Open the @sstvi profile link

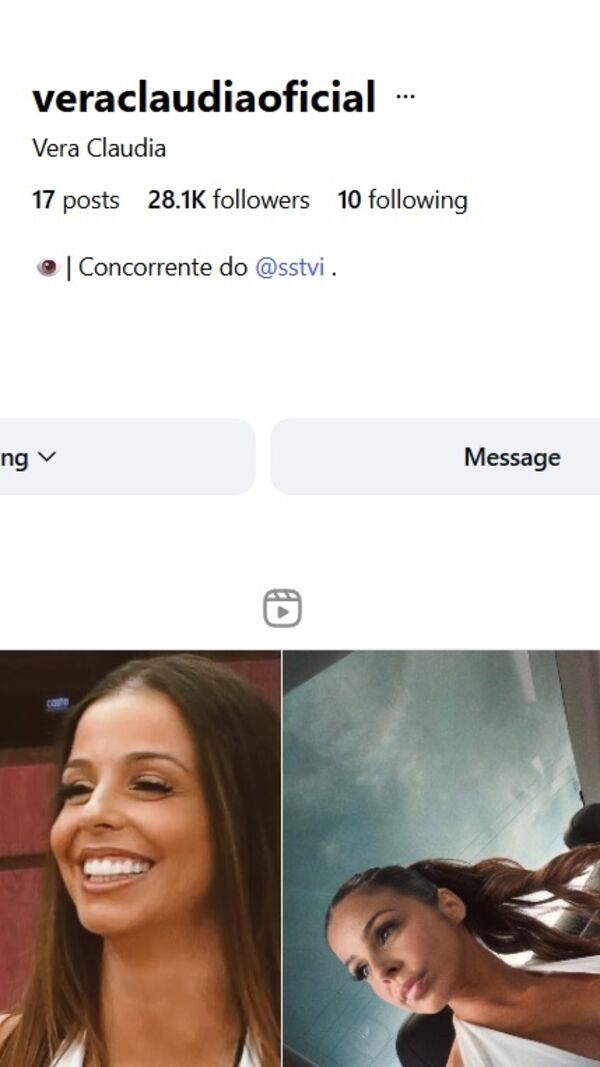click(290, 268)
